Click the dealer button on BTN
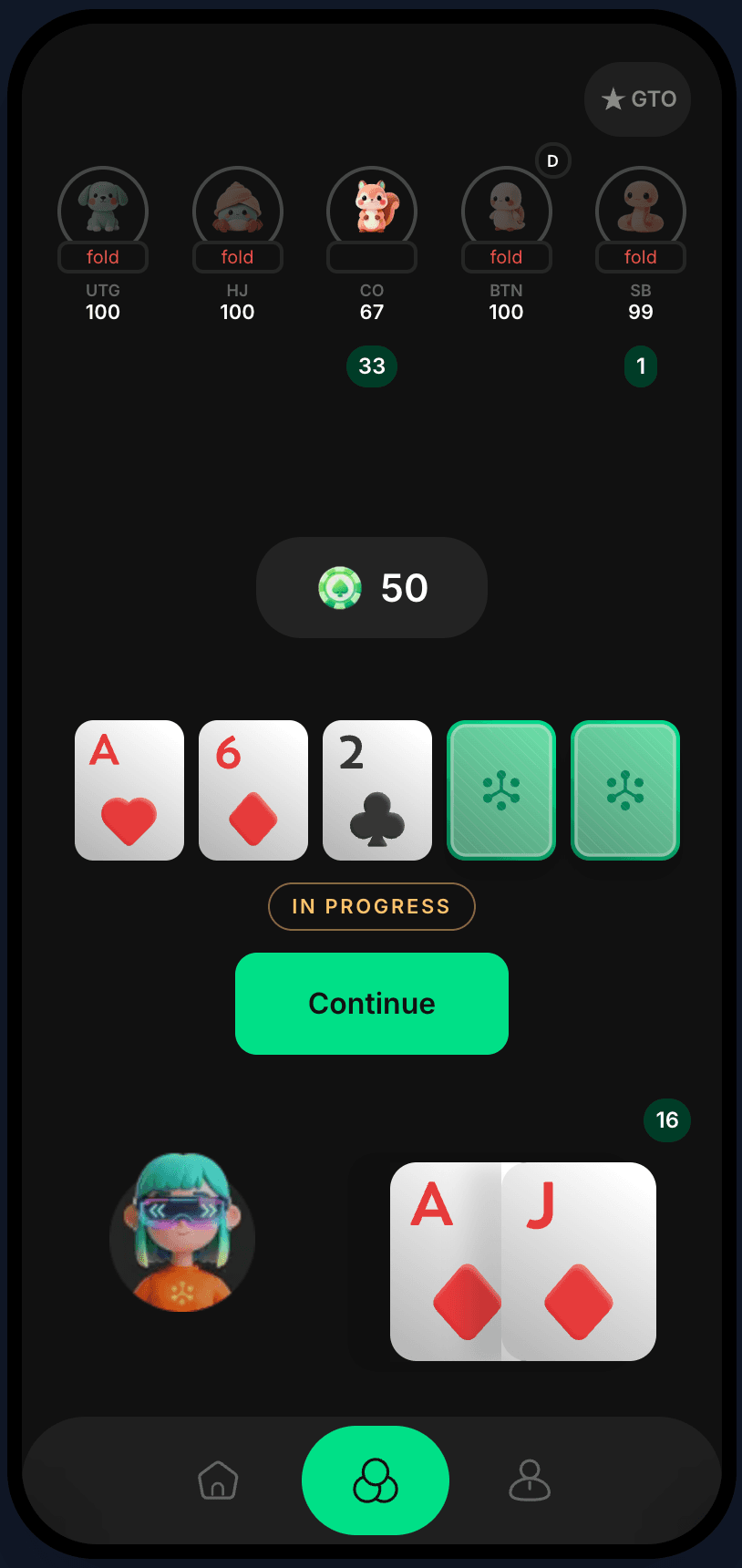 [x=552, y=161]
